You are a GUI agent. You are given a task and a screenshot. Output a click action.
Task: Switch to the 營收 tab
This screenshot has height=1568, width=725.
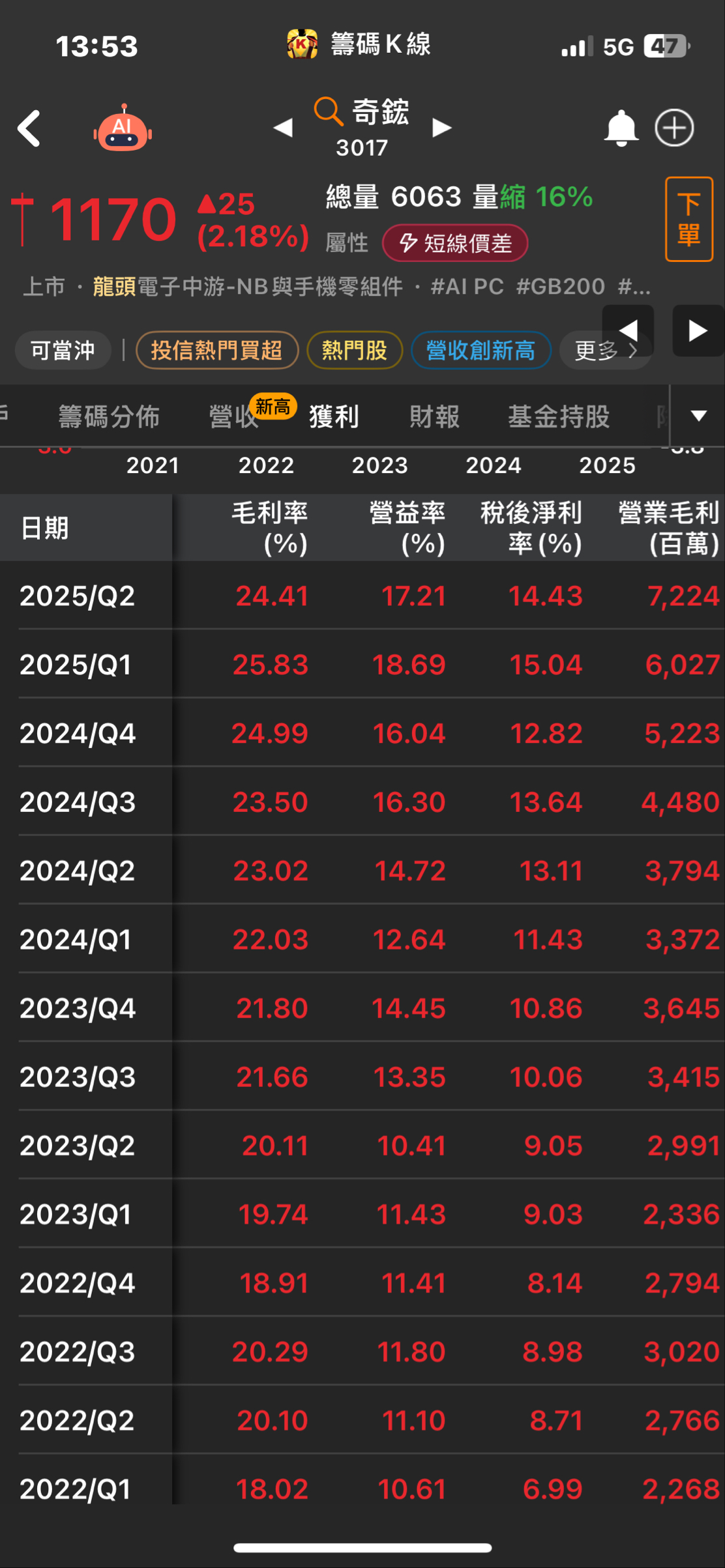coord(234,417)
